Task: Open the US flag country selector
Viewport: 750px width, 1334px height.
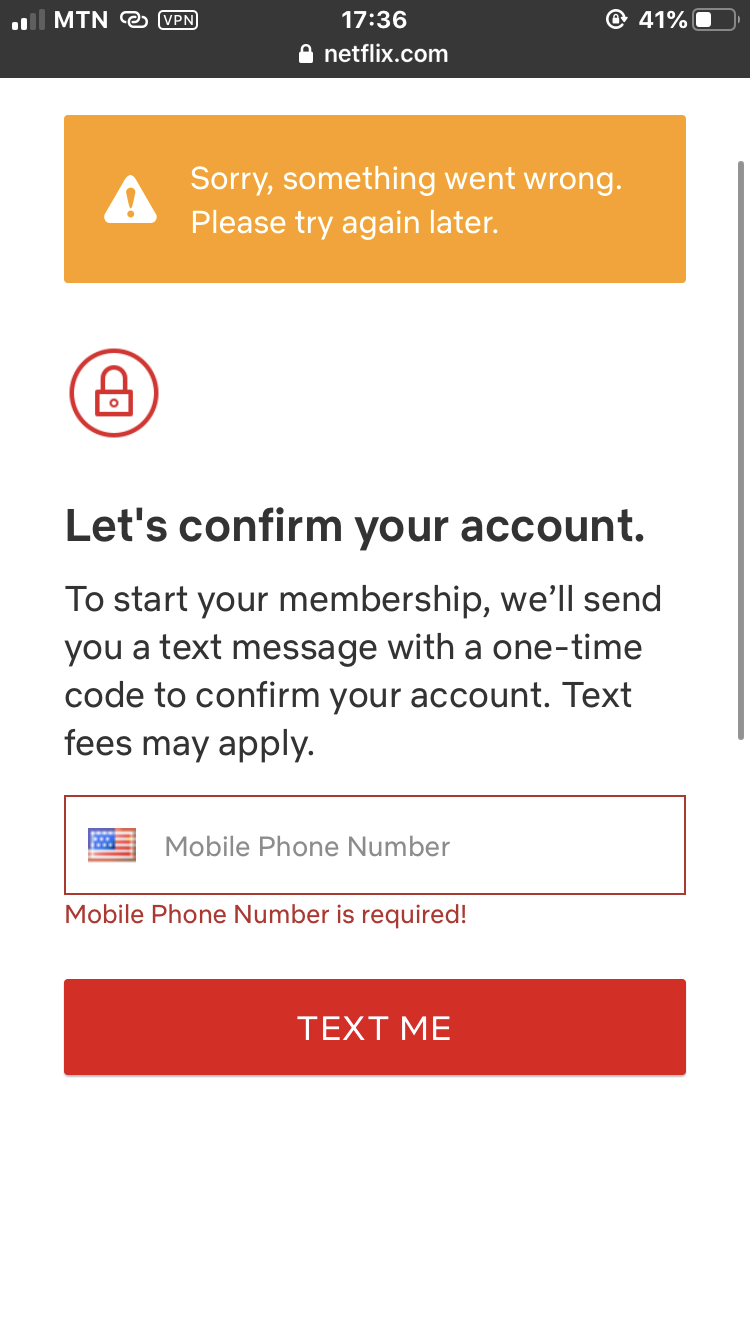Action: tap(111, 846)
